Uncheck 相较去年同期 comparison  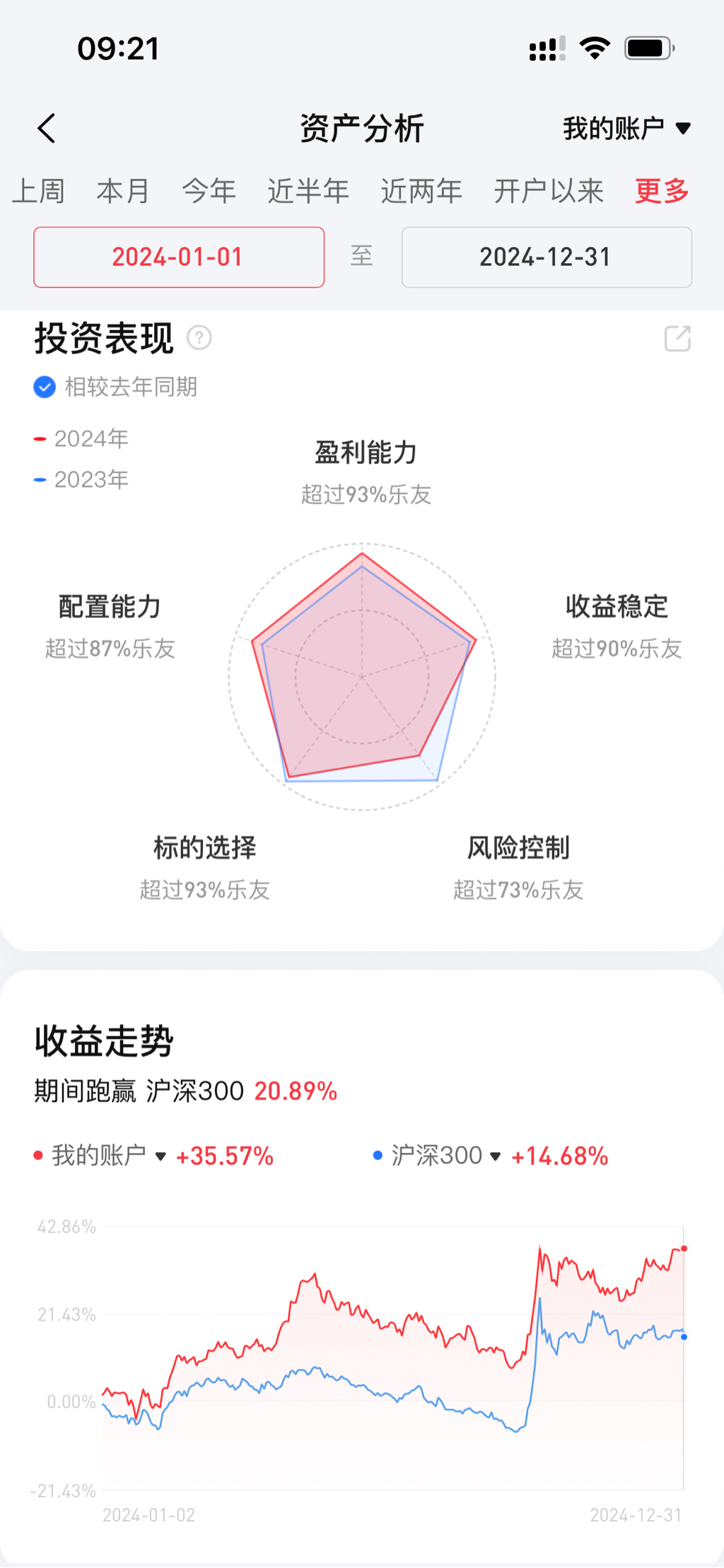[x=45, y=388]
